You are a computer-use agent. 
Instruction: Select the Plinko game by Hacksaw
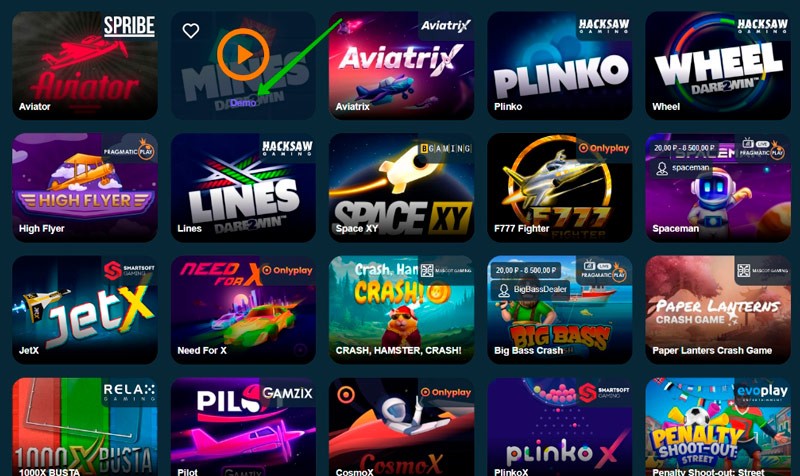click(x=559, y=65)
